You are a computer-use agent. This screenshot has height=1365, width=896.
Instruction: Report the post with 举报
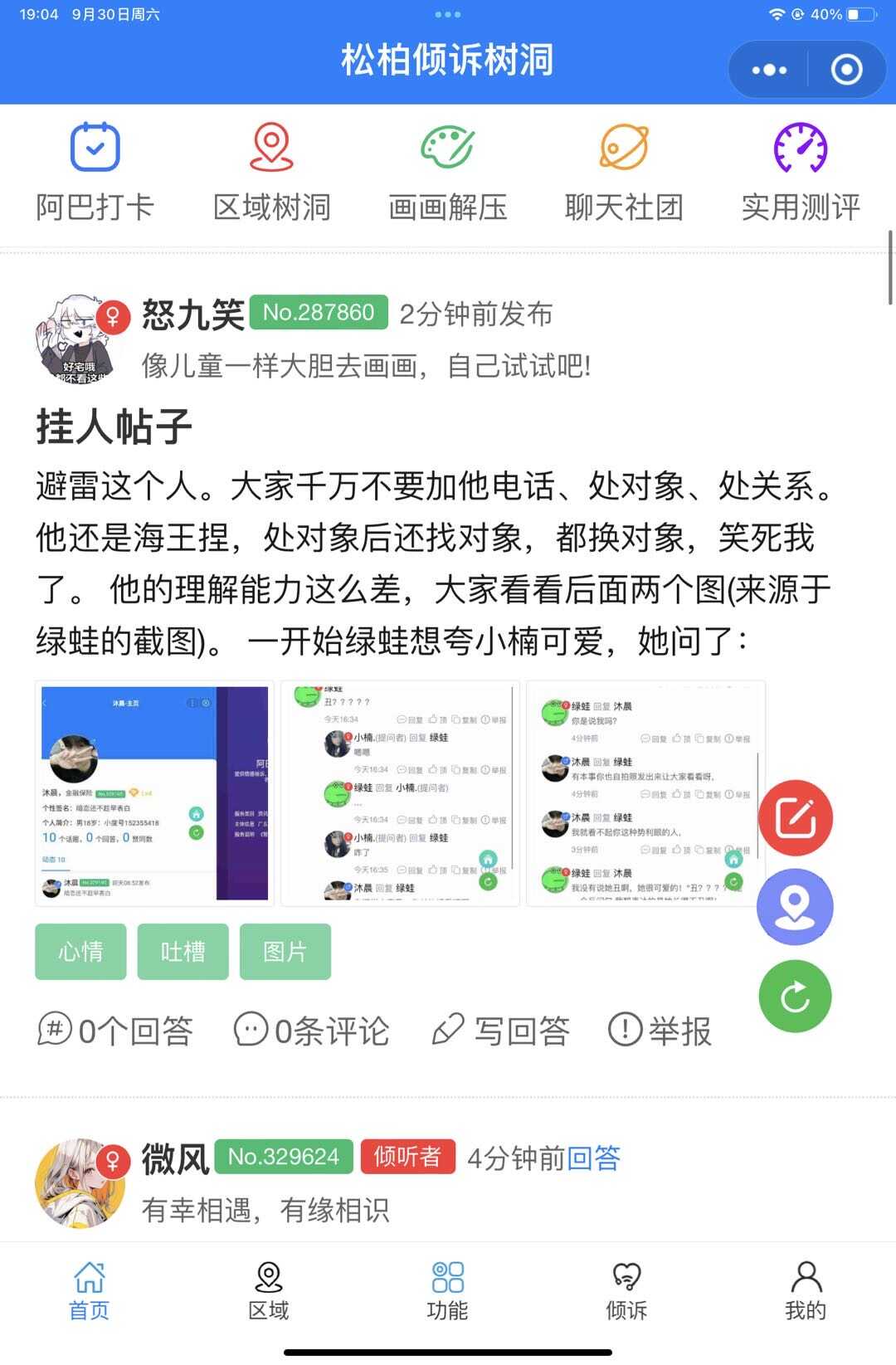660,1031
